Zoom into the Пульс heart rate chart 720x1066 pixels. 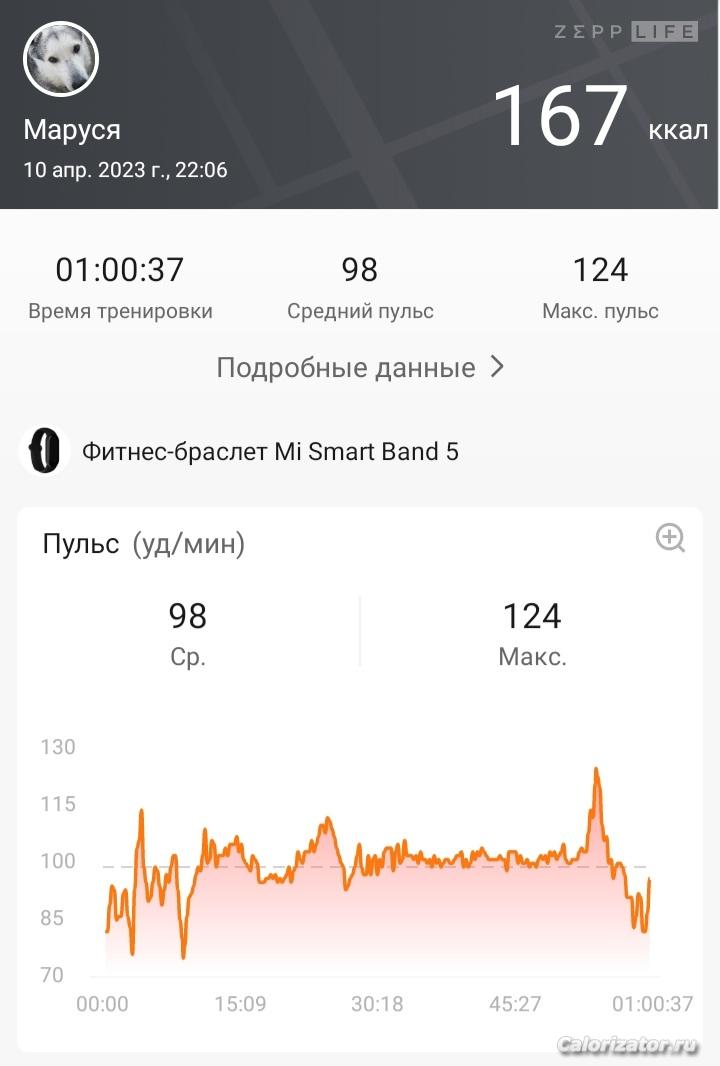pos(670,538)
